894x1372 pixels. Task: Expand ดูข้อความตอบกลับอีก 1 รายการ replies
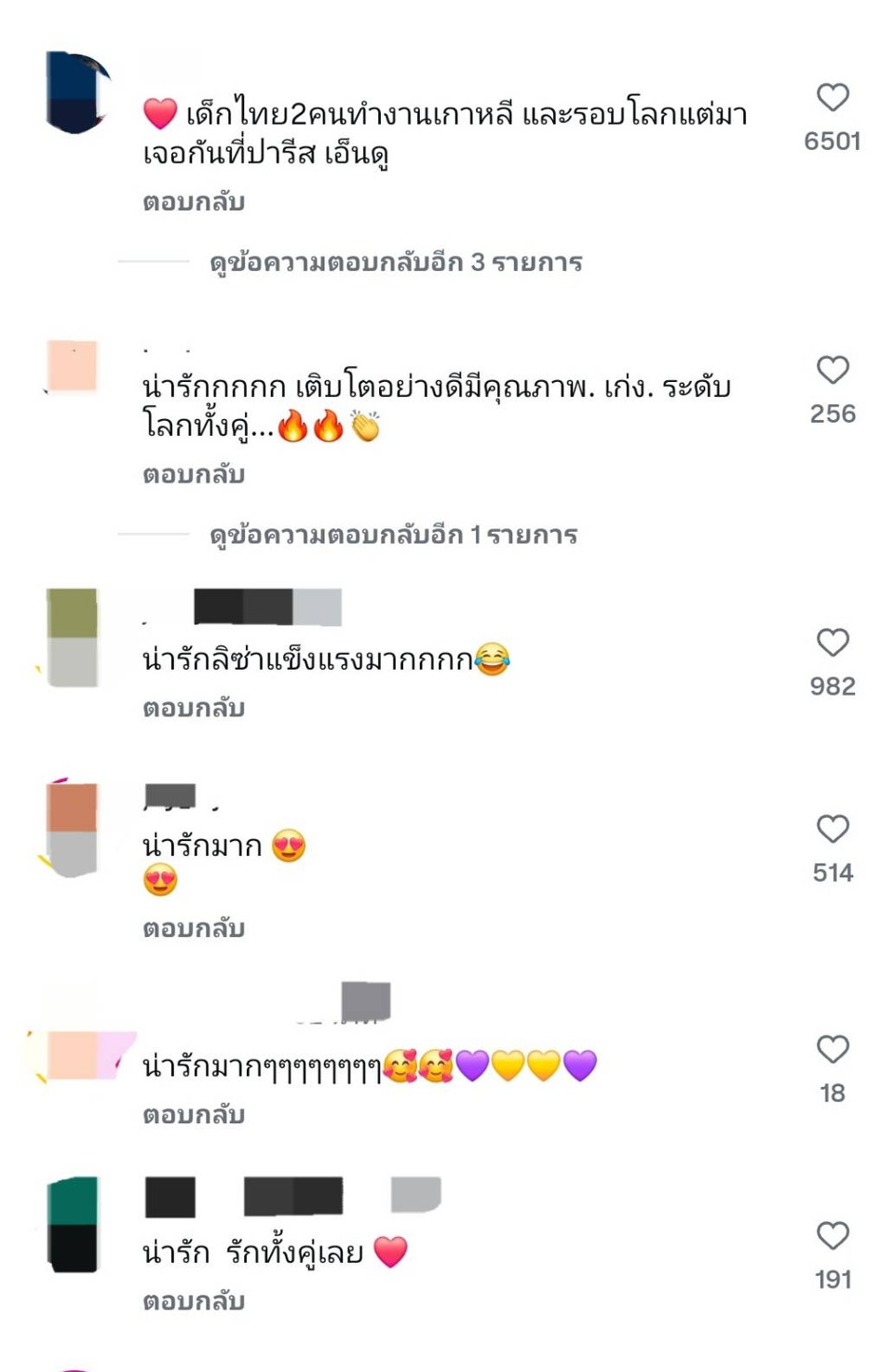[x=393, y=536]
